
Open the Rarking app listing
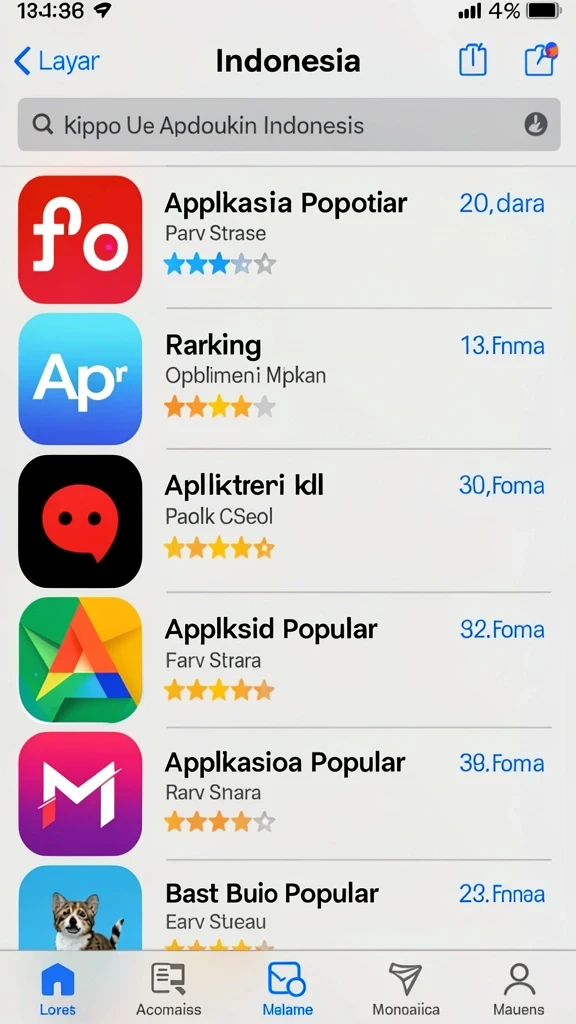pos(288,379)
